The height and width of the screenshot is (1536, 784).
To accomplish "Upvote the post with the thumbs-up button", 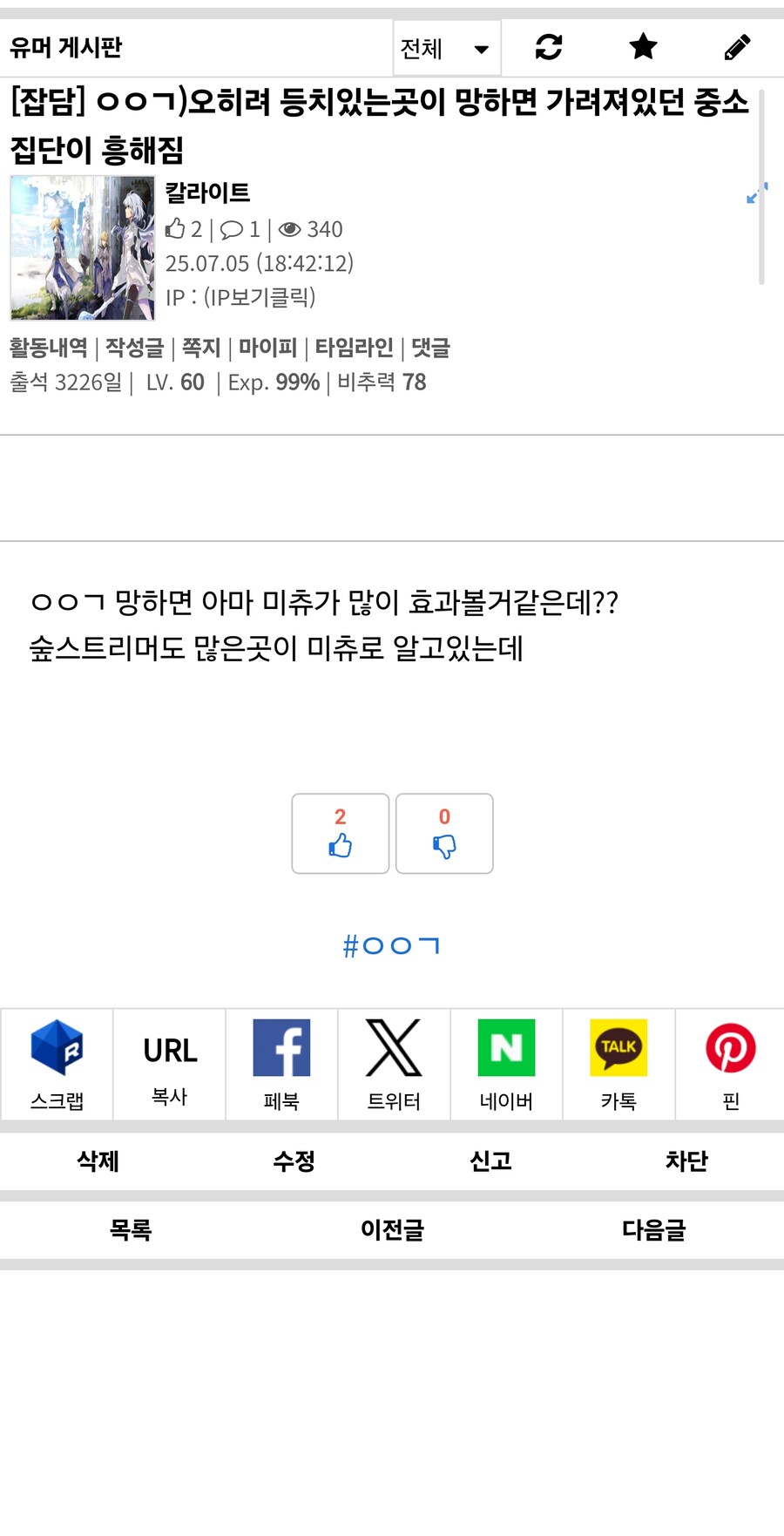I will point(341,833).
